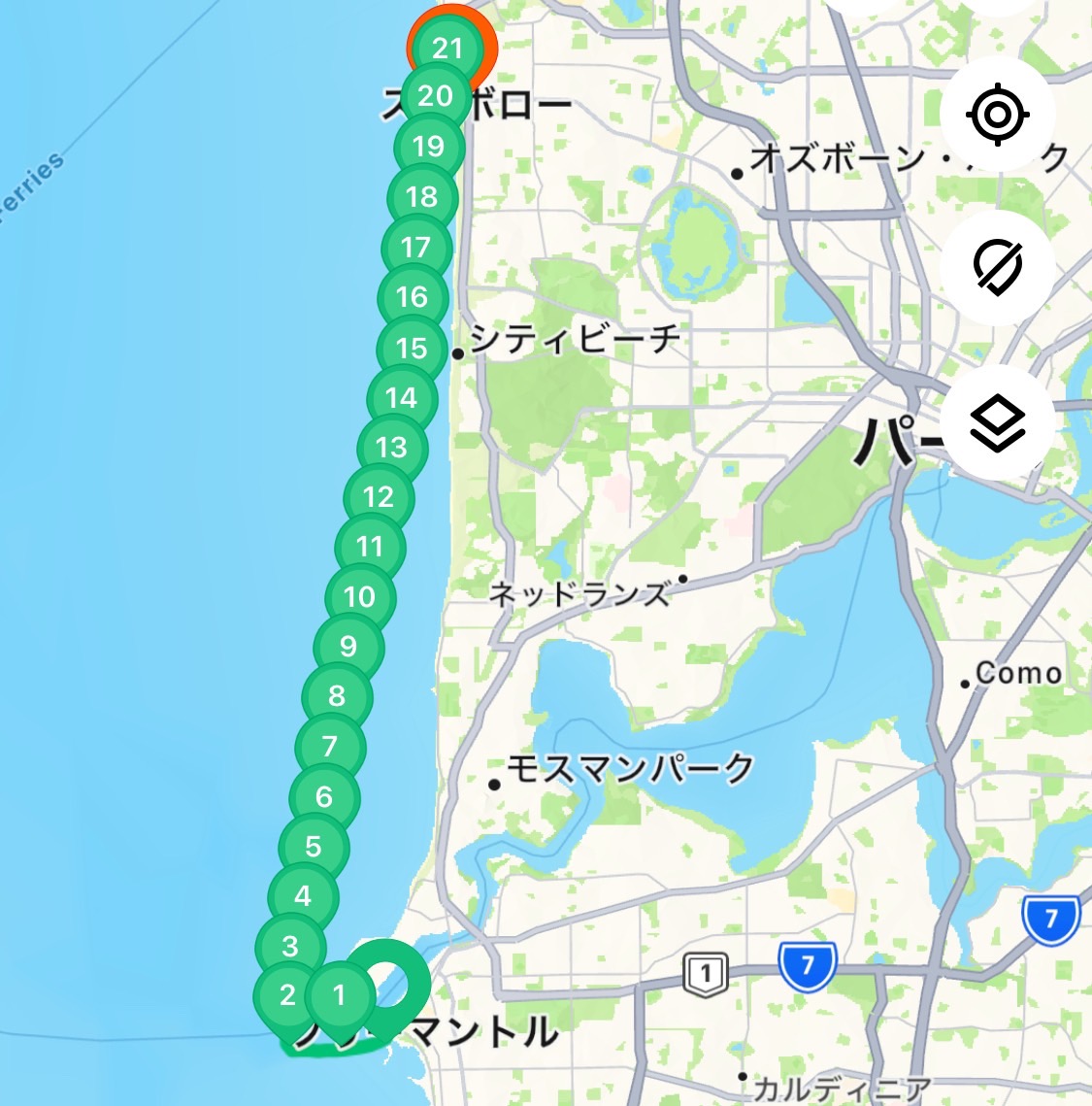Tap the シティビーチ place label
Viewport: 1092px width, 1106px height.
(575, 338)
